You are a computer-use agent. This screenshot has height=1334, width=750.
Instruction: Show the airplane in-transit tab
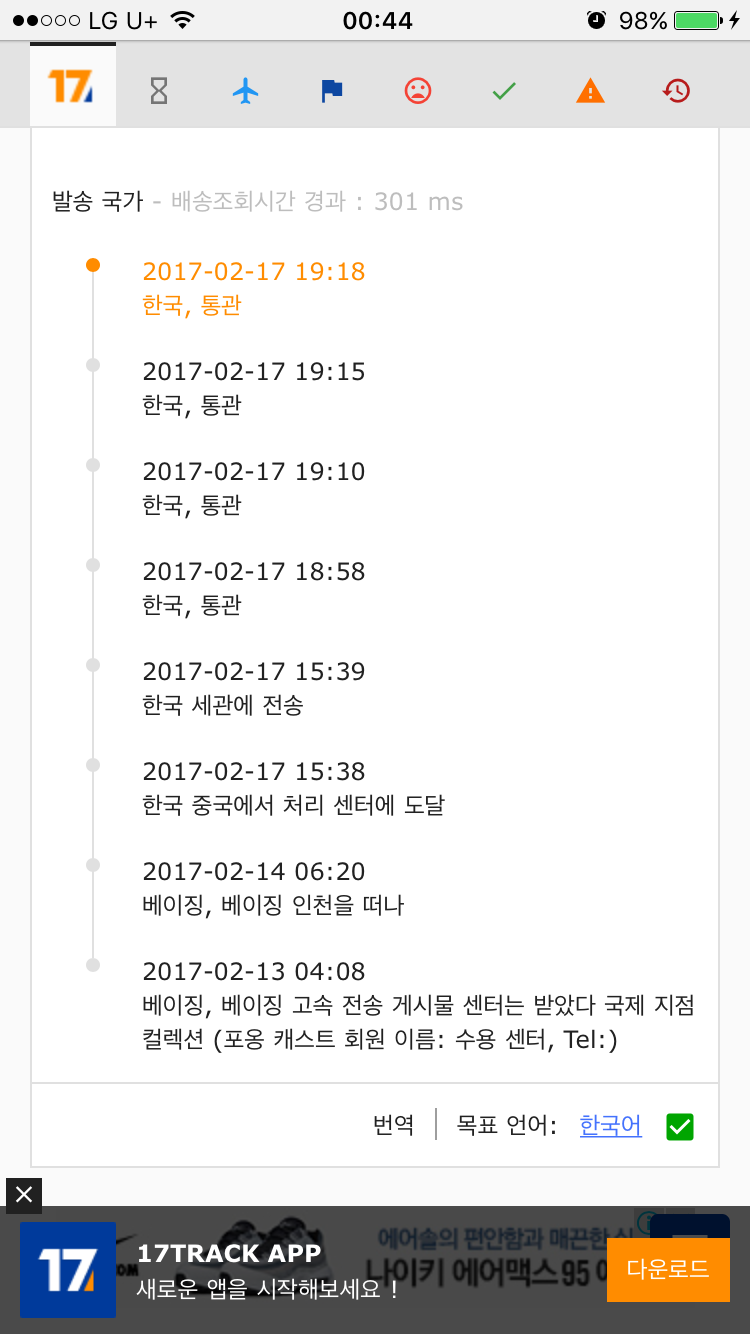tap(245, 91)
